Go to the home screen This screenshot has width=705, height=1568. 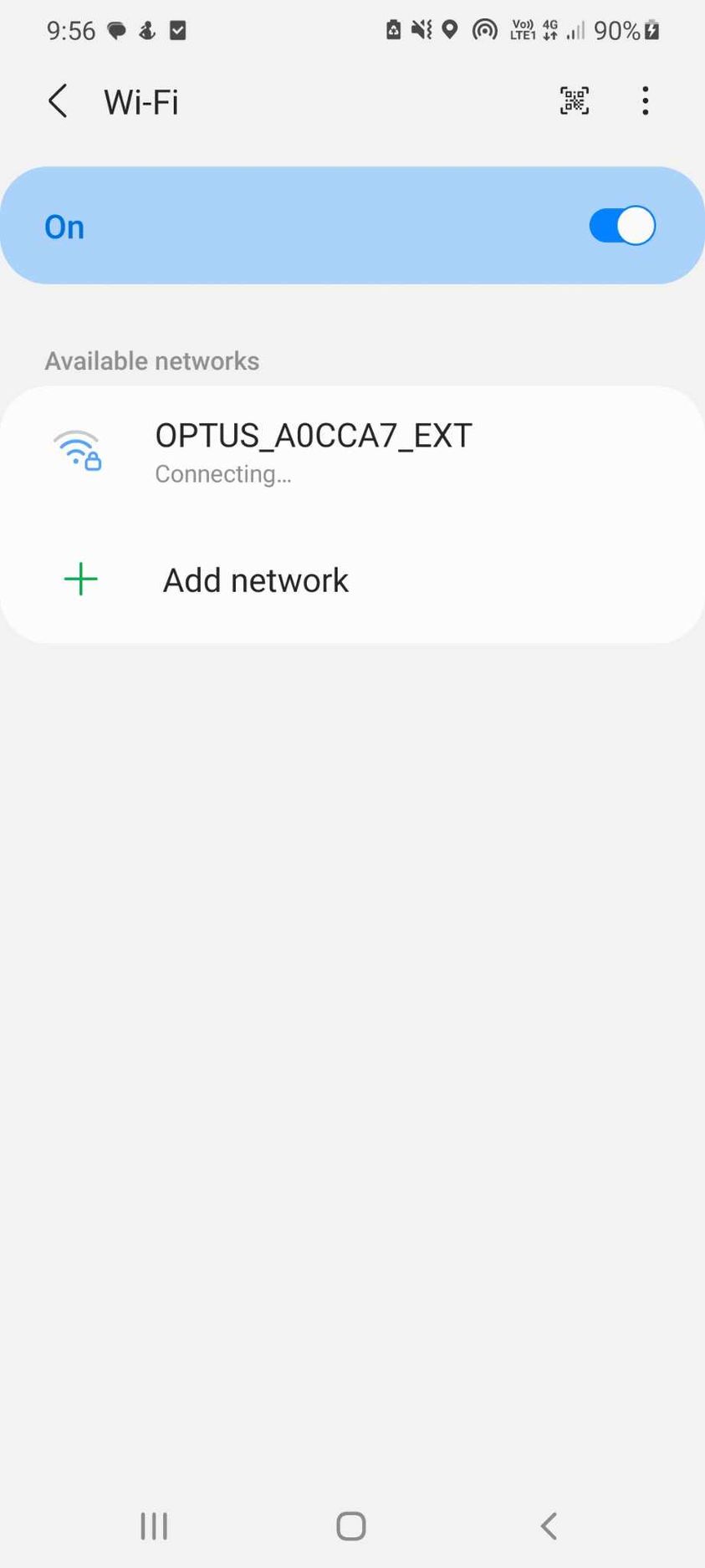(351, 1525)
